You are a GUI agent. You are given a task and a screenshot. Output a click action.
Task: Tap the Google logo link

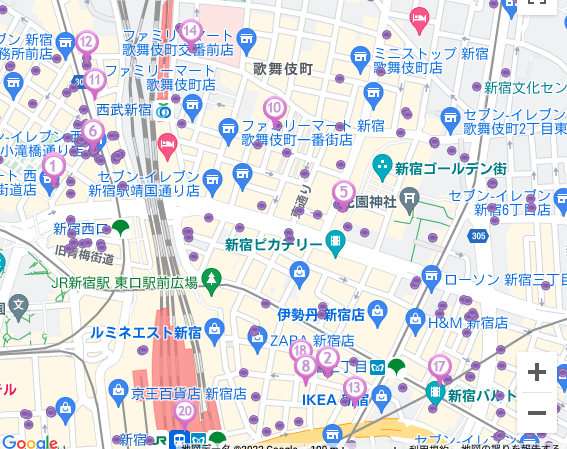[30, 442]
